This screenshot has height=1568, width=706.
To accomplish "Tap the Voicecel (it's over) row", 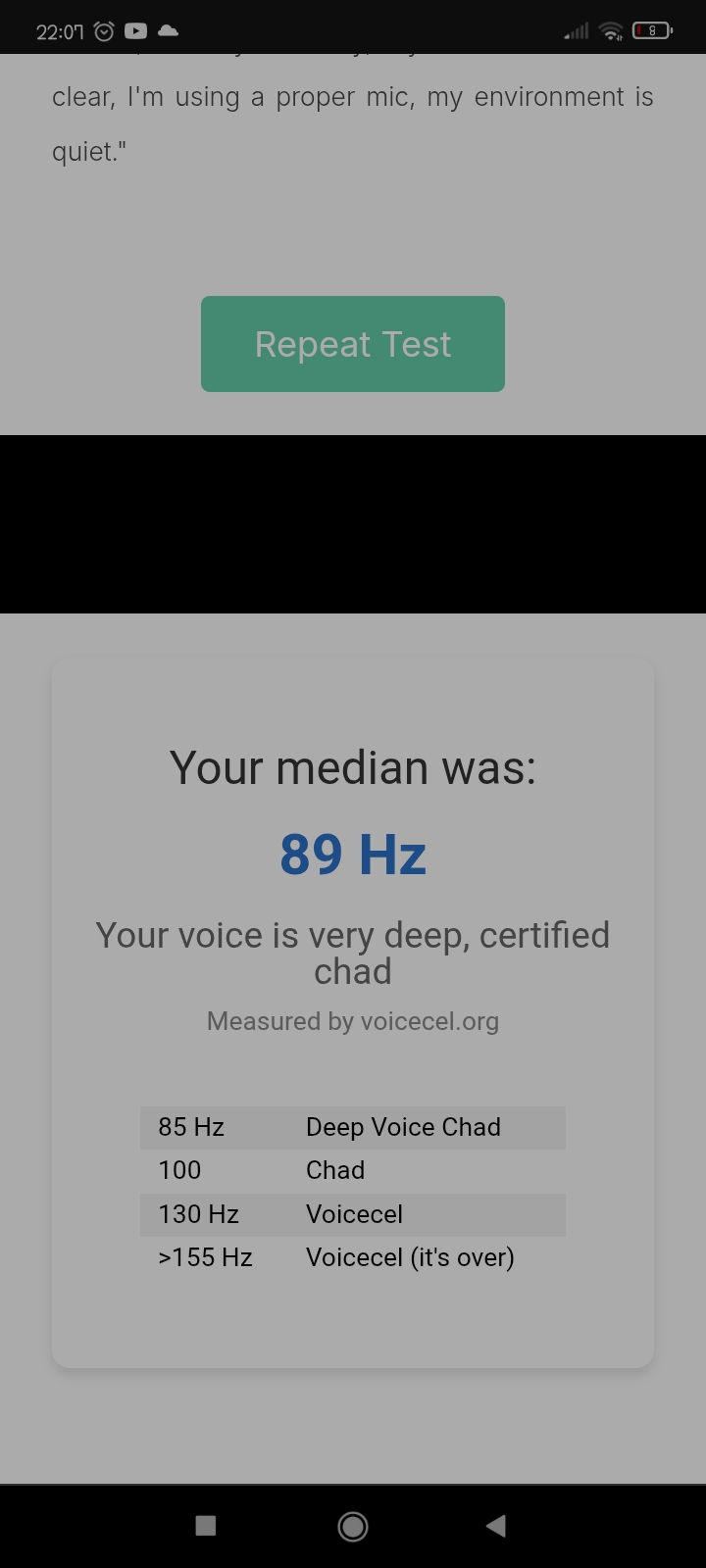I will coord(353,1257).
